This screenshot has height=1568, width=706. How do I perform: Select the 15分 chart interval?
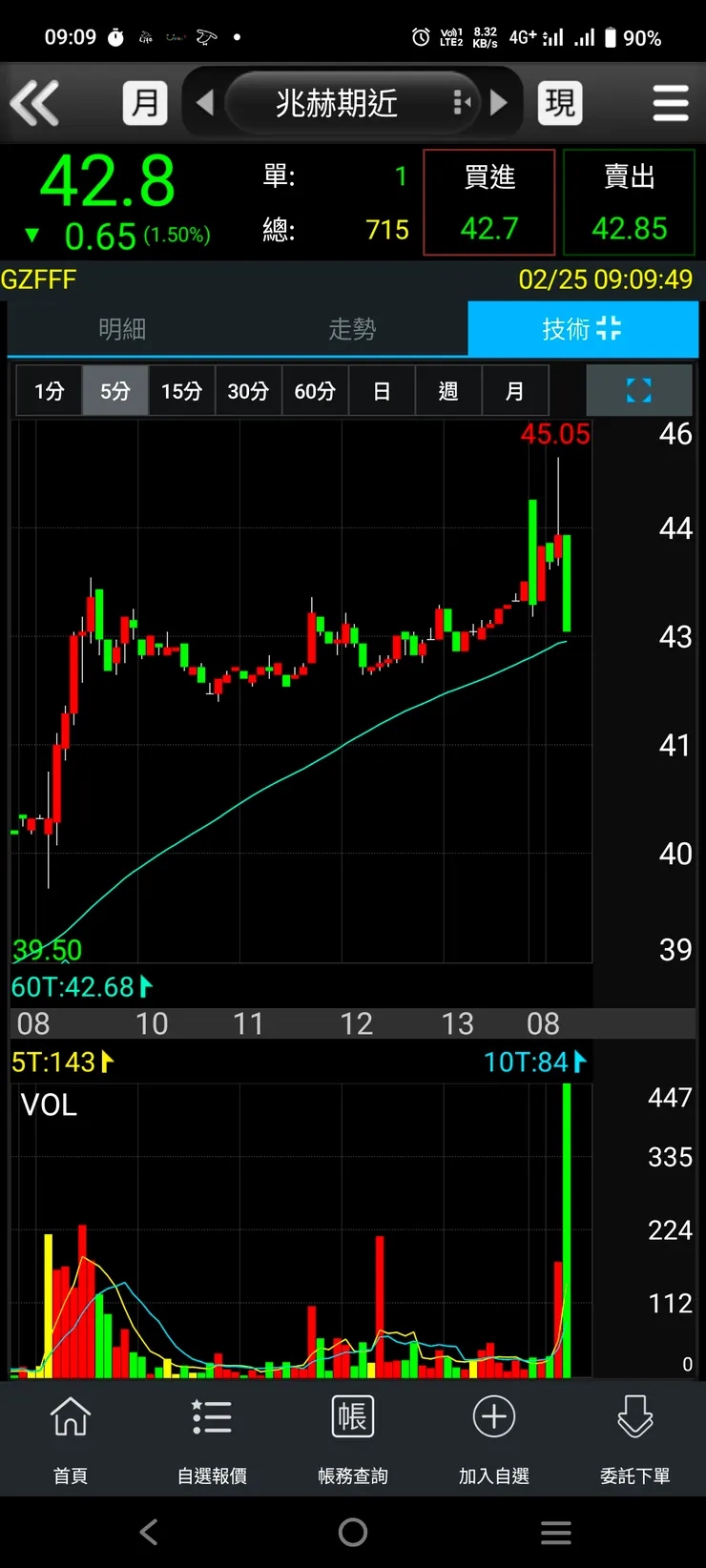click(181, 391)
